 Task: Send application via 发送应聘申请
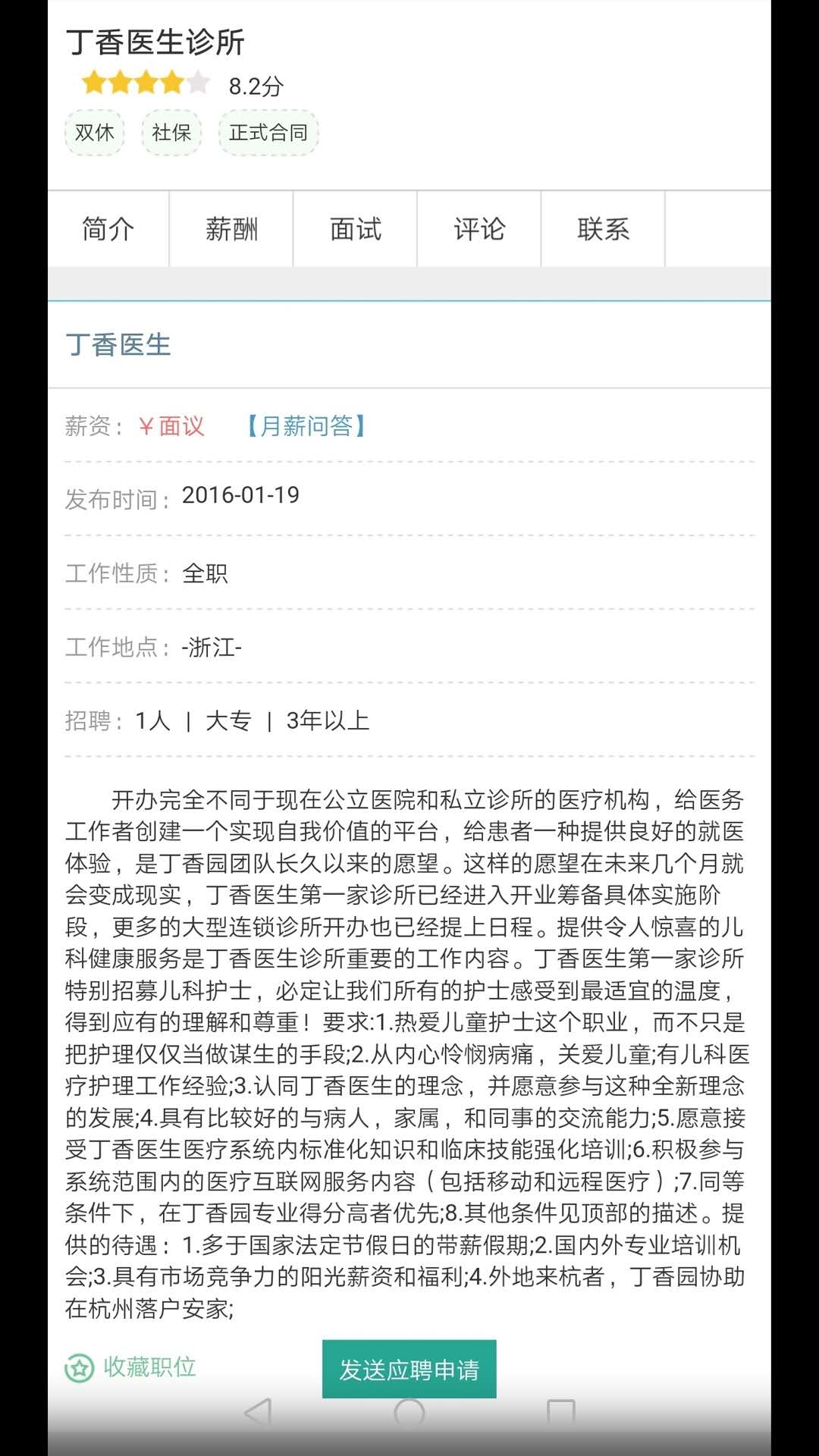[x=409, y=1369]
